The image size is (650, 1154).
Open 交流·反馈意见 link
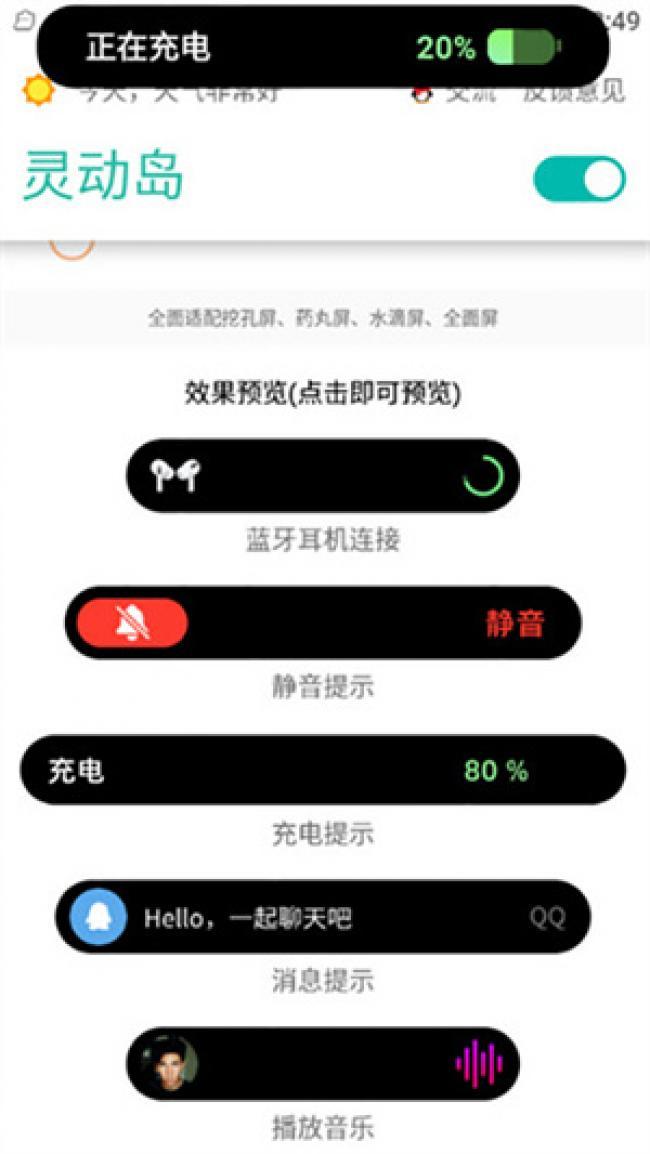tap(520, 93)
